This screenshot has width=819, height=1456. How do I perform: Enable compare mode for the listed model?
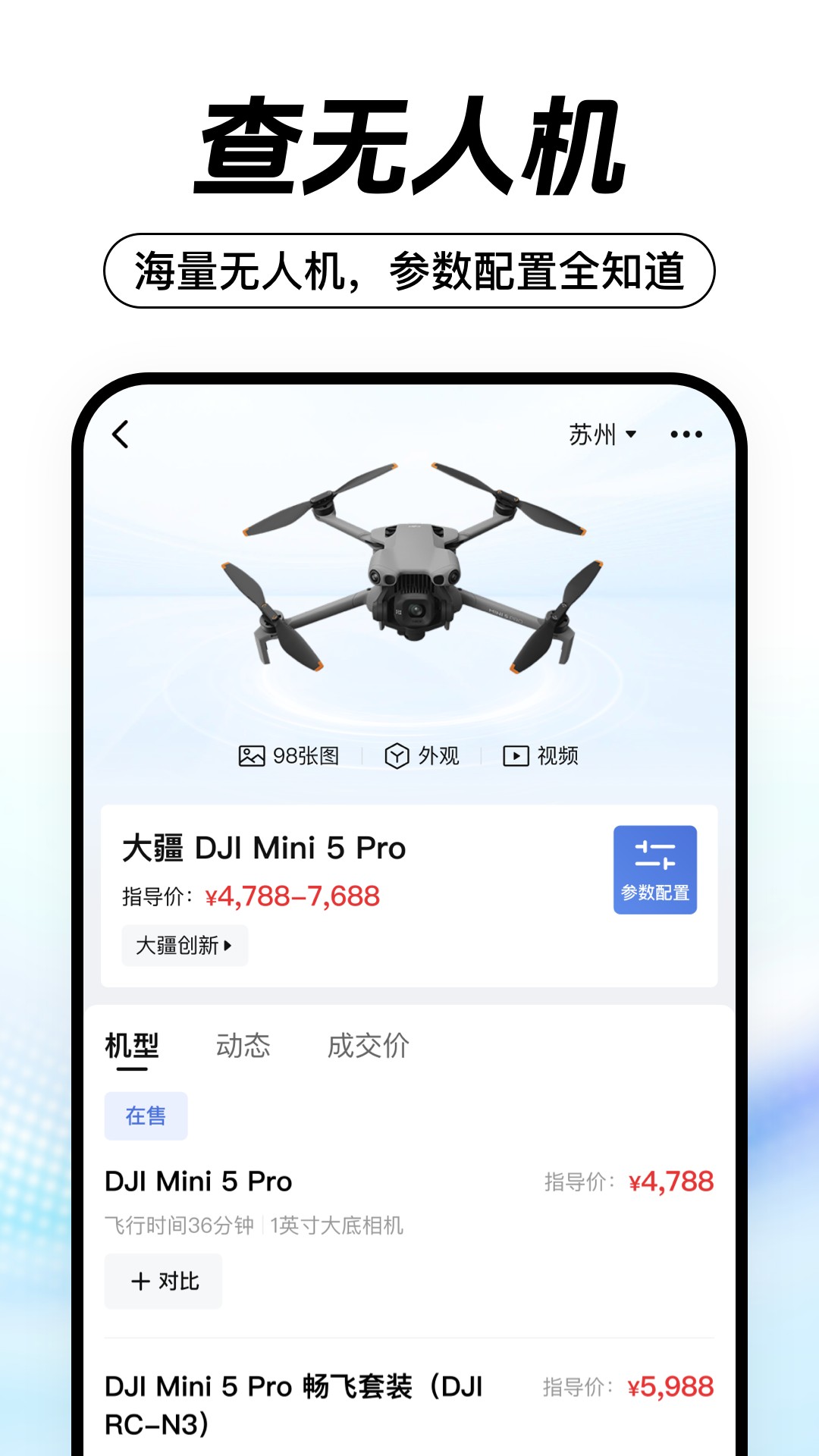coord(162,1280)
